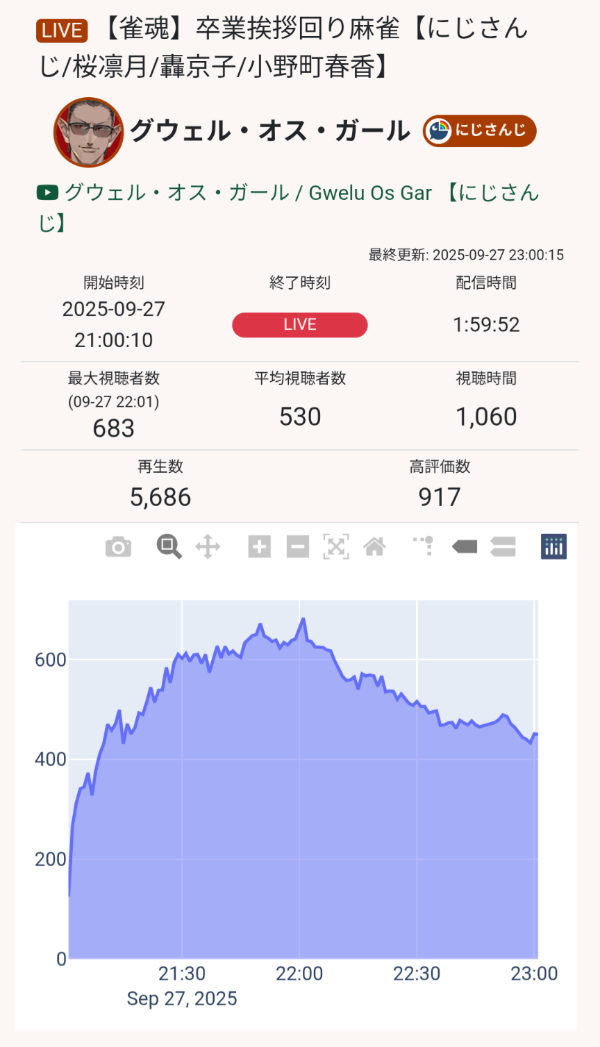Download the chart as a PNG image
Viewport: 600px width, 1047px height.
(x=118, y=547)
